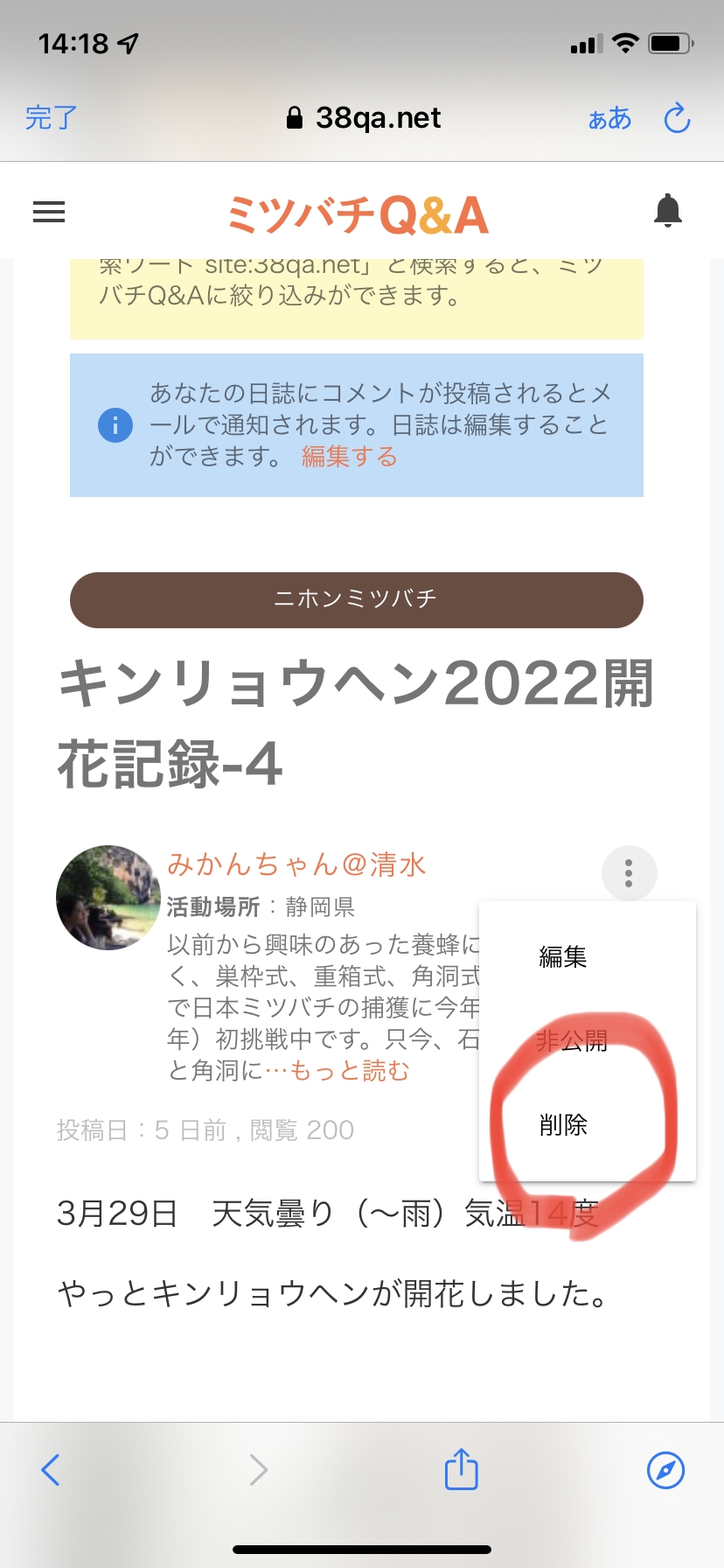Open the ぁあ text size options
The image size is (724, 1568).
[x=610, y=118]
